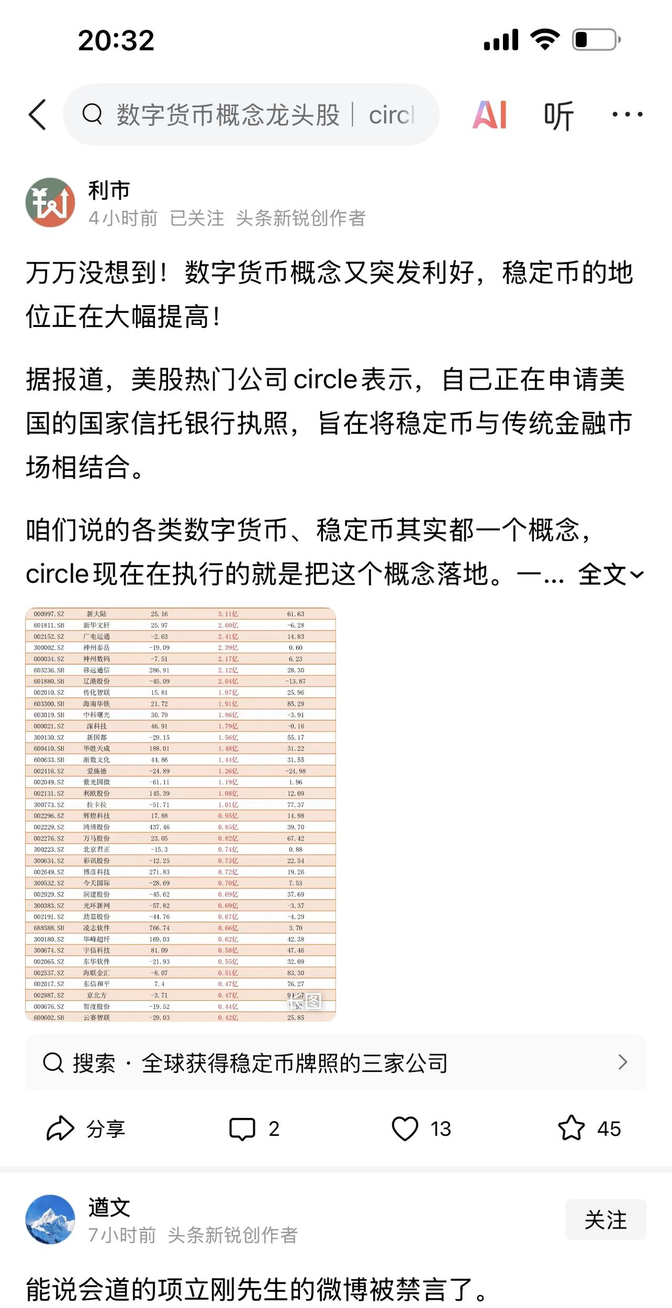Open 道文's post about 项立刚
The image size is (672, 1308).
coord(260,1290)
